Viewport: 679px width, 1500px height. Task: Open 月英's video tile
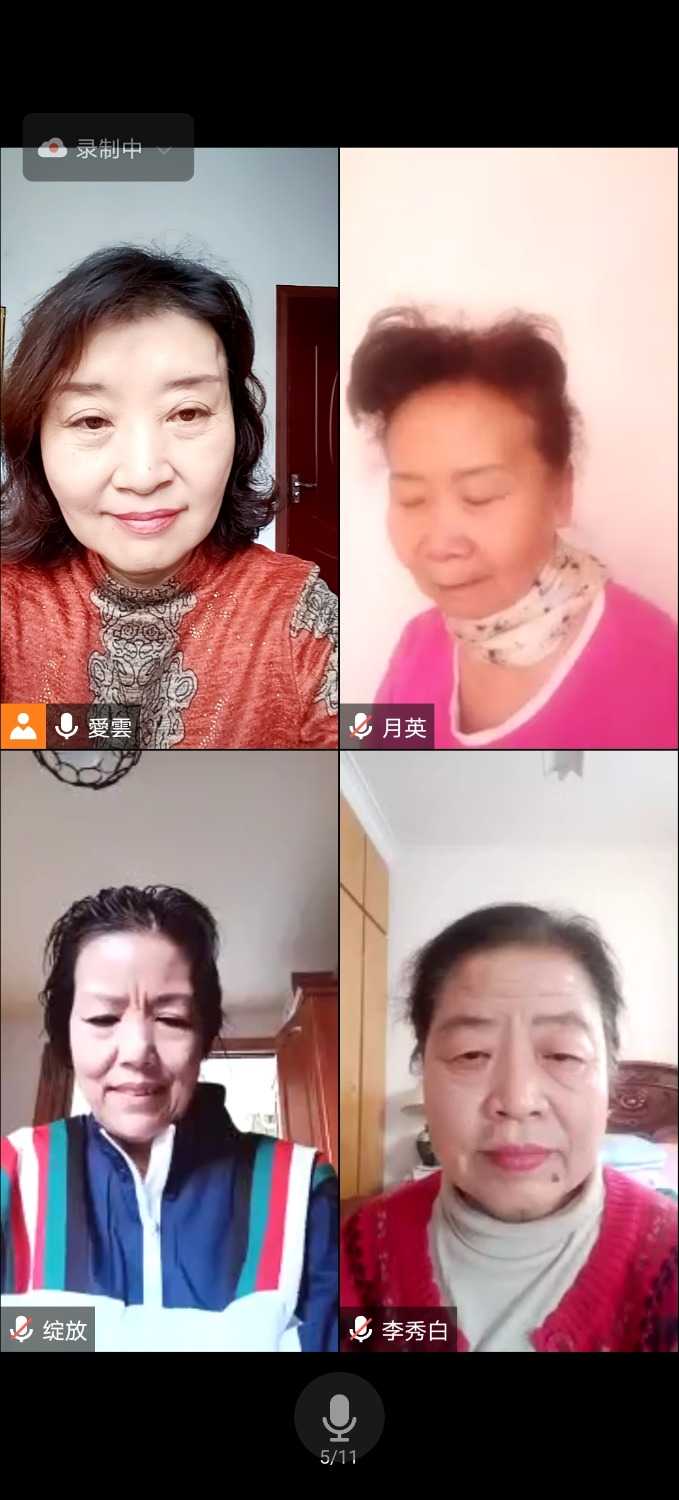(509, 448)
